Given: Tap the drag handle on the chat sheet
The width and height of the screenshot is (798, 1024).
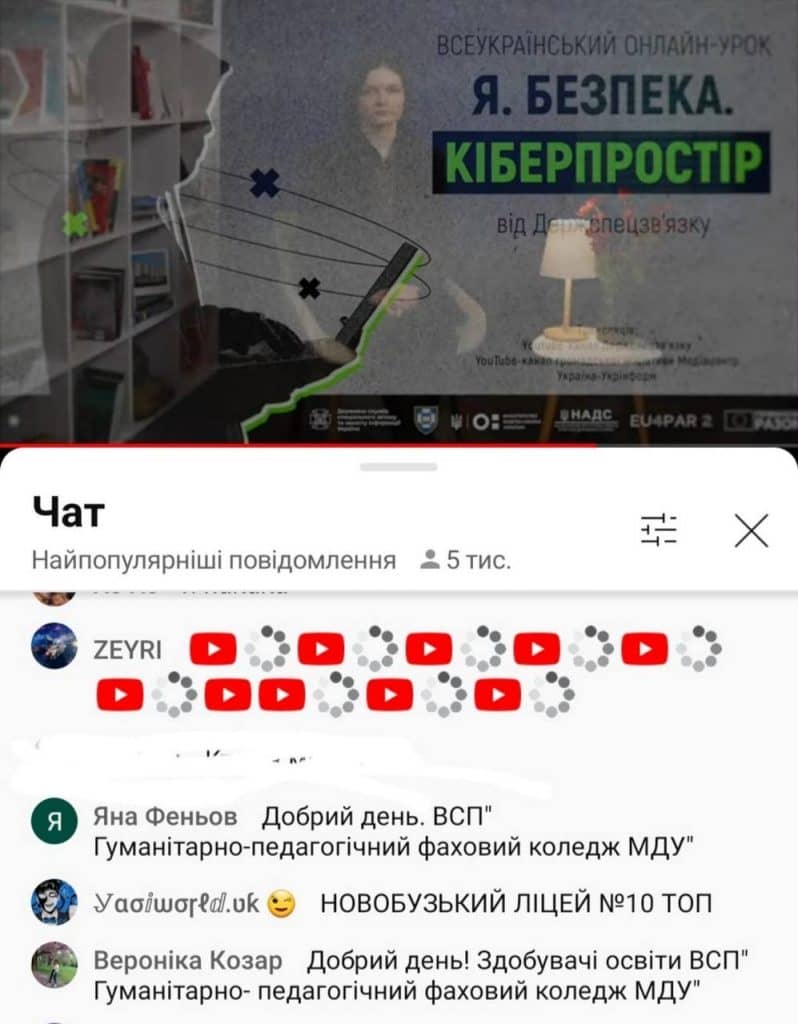Looking at the screenshot, I should (398, 467).
